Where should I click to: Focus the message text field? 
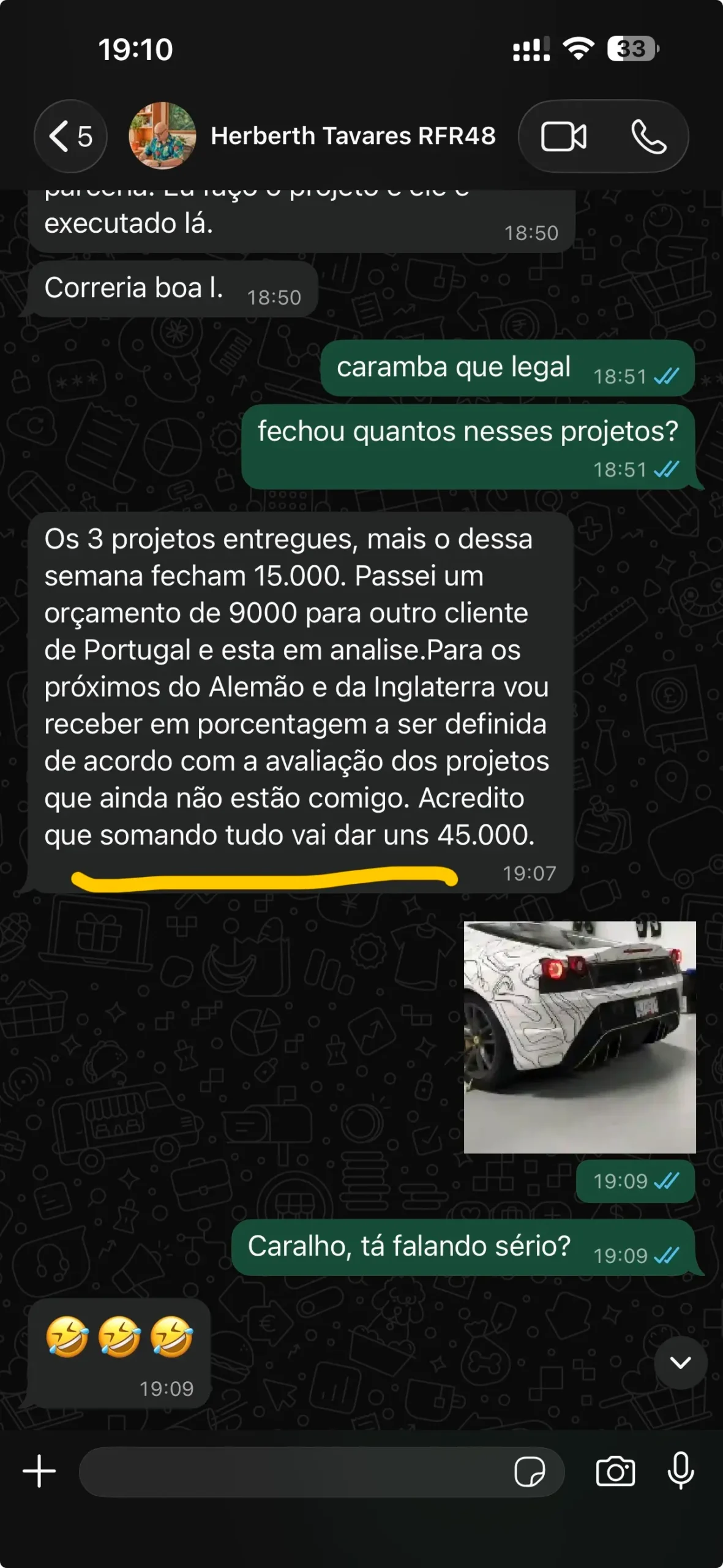pyautogui.click(x=294, y=1471)
